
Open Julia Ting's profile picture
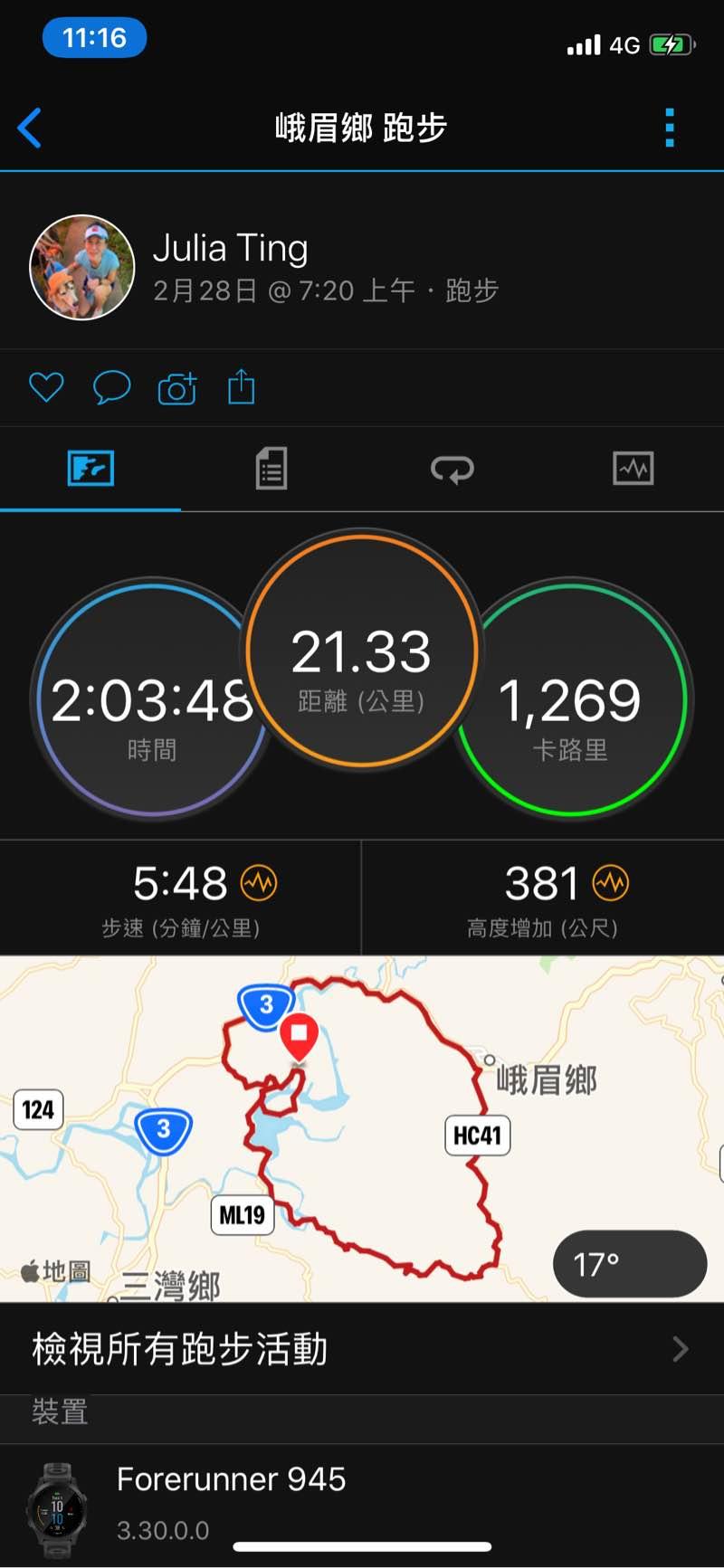(82, 268)
